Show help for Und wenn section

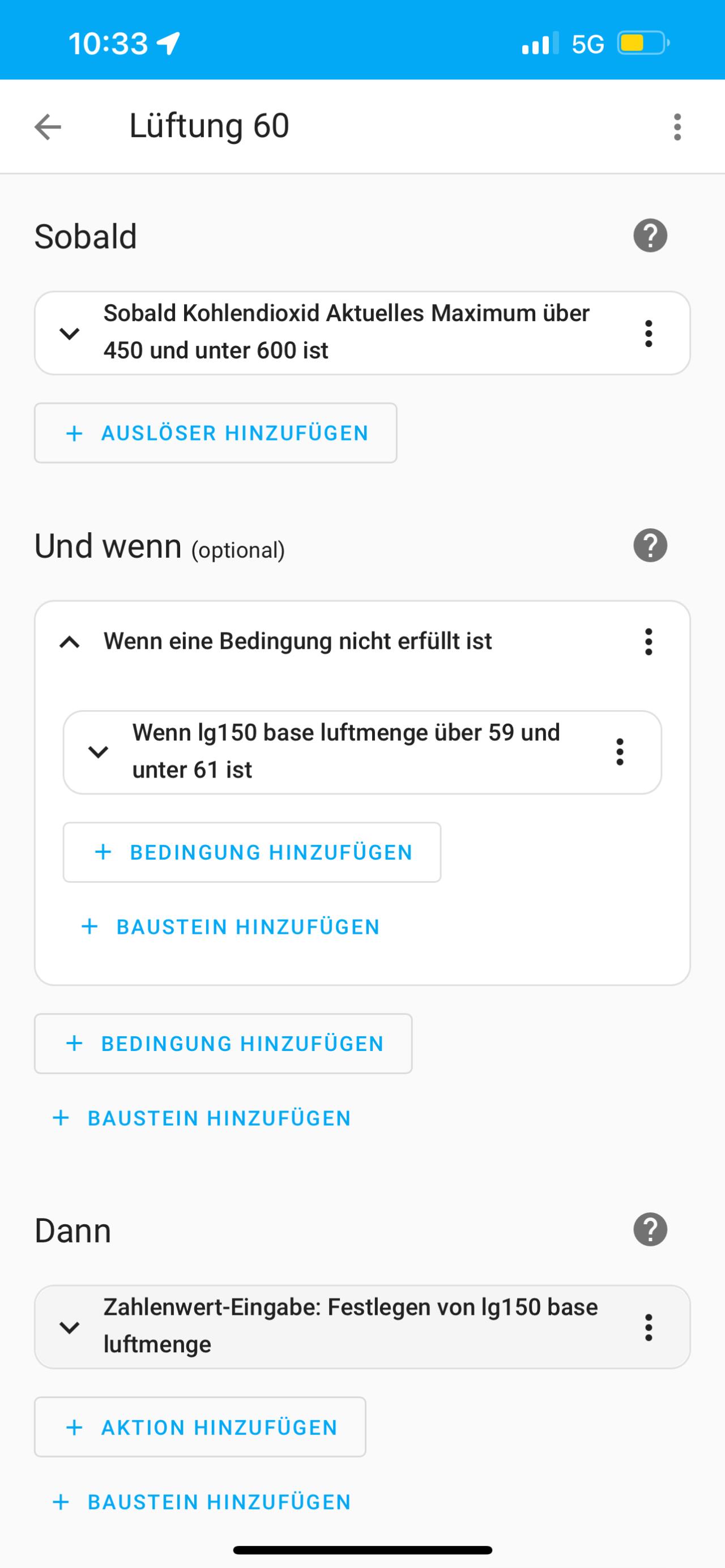pos(650,545)
